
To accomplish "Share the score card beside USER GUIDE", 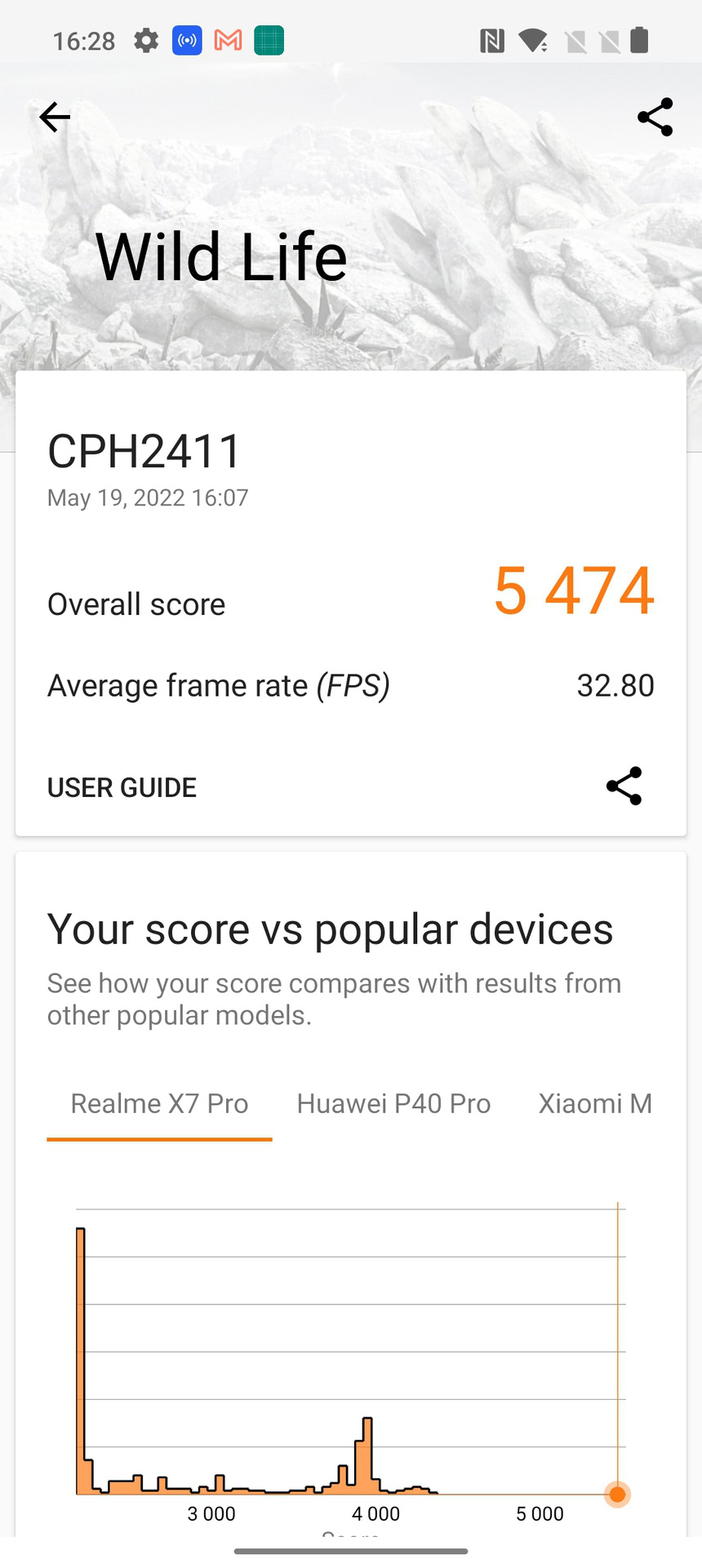I will click(x=624, y=786).
